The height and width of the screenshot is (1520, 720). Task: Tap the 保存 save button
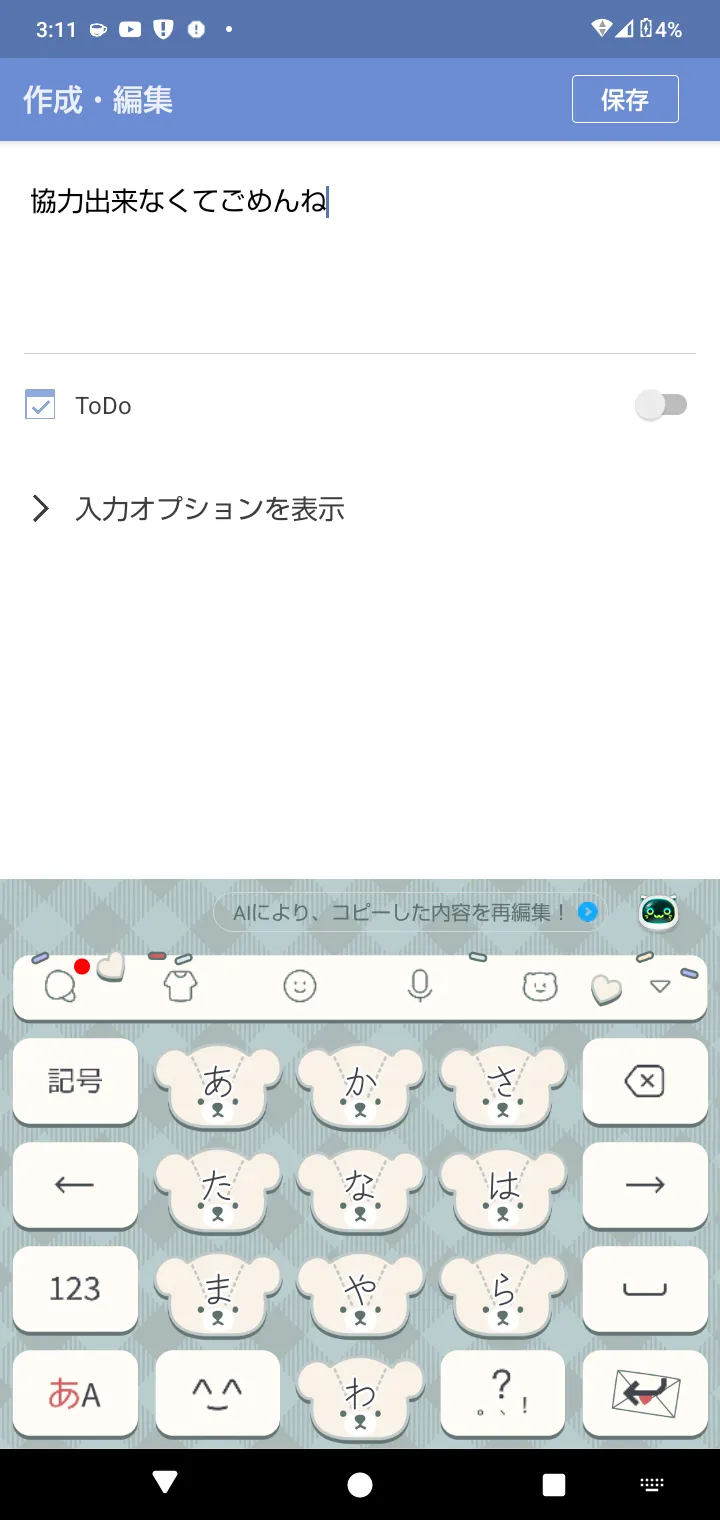point(625,99)
